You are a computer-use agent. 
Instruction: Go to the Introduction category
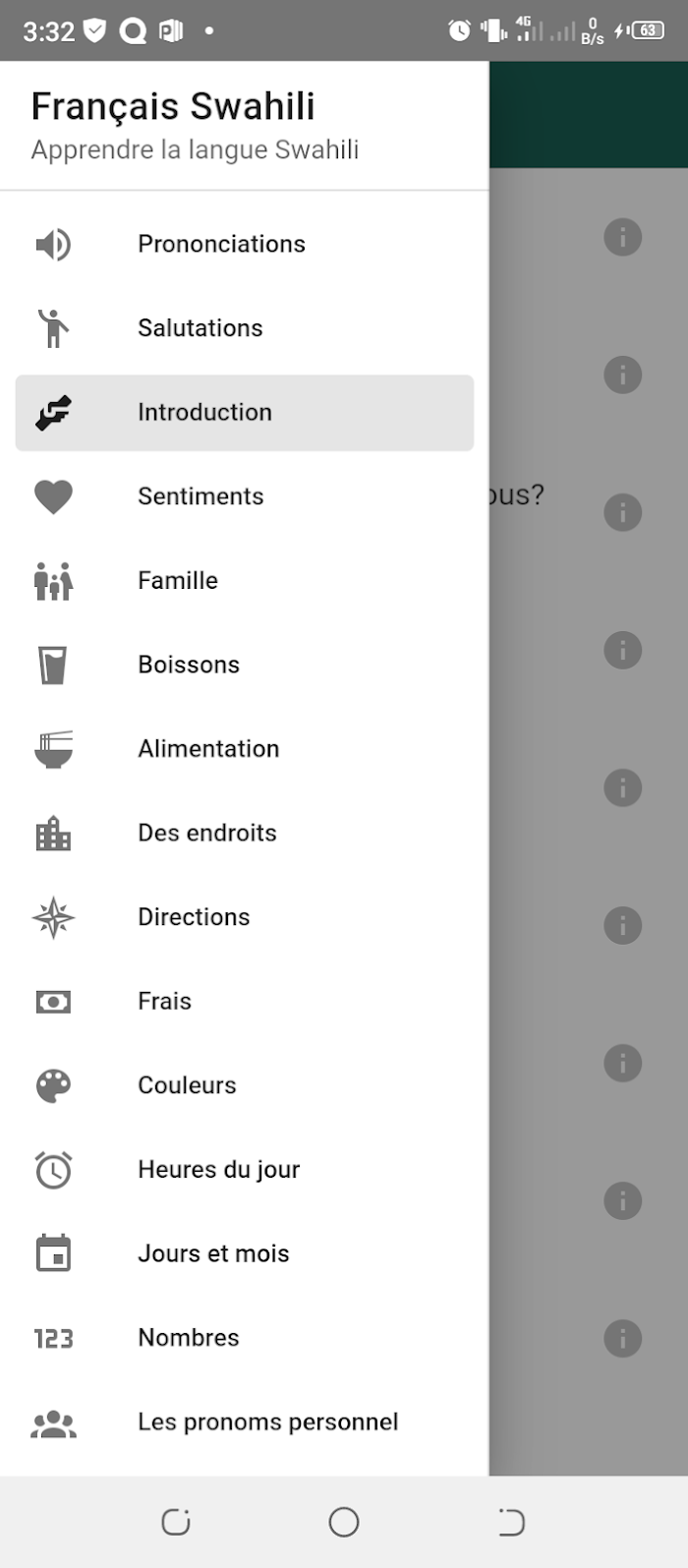[x=244, y=413]
